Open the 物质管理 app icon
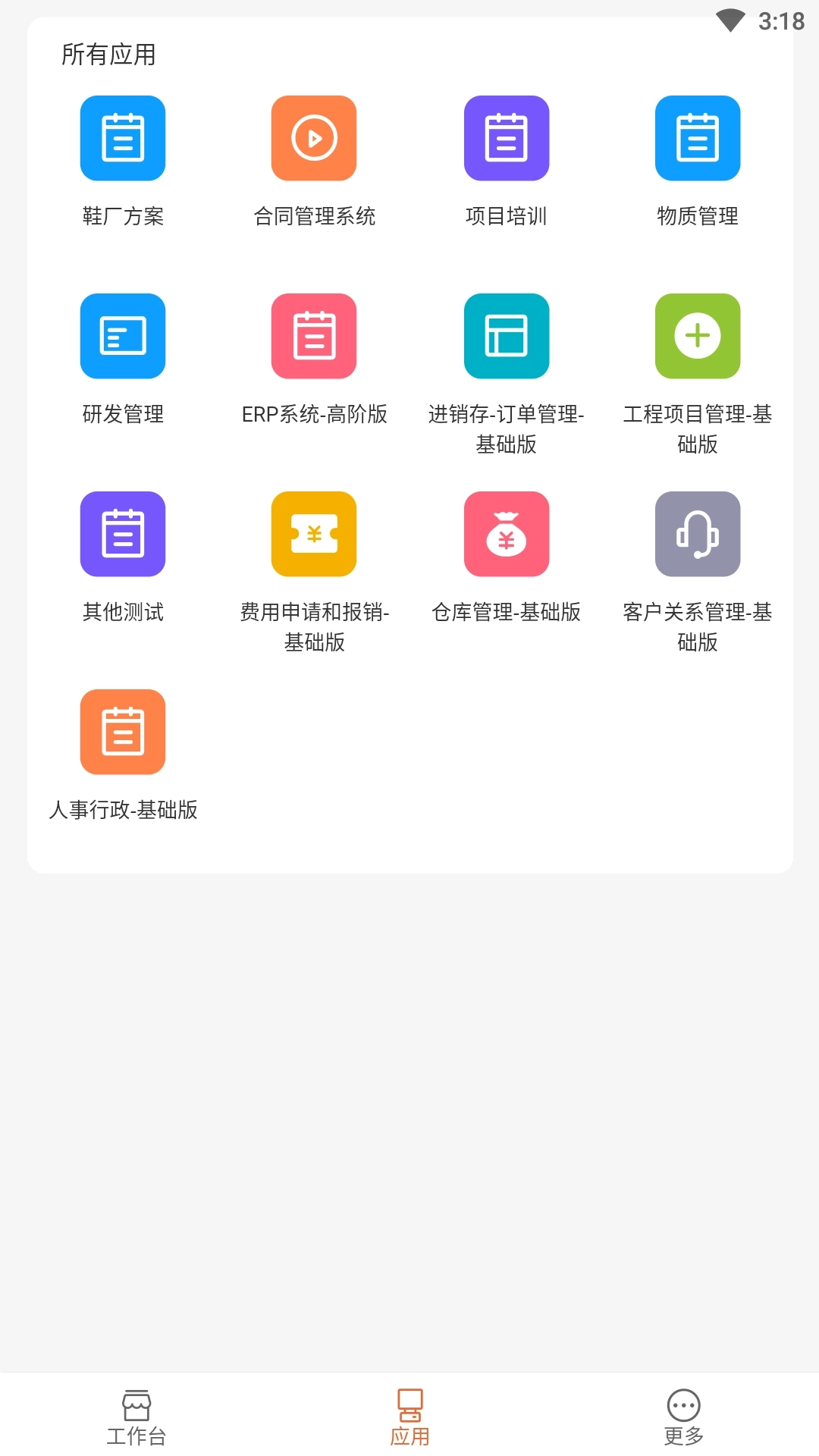819x1456 pixels. click(x=698, y=137)
